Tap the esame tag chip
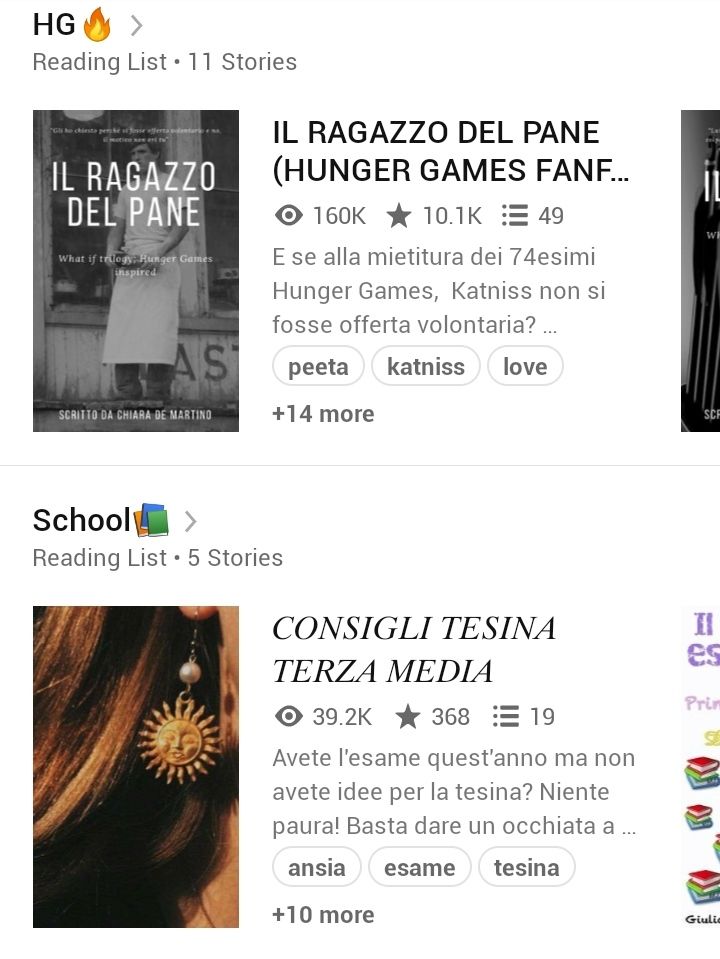The height and width of the screenshot is (959, 720). point(420,868)
